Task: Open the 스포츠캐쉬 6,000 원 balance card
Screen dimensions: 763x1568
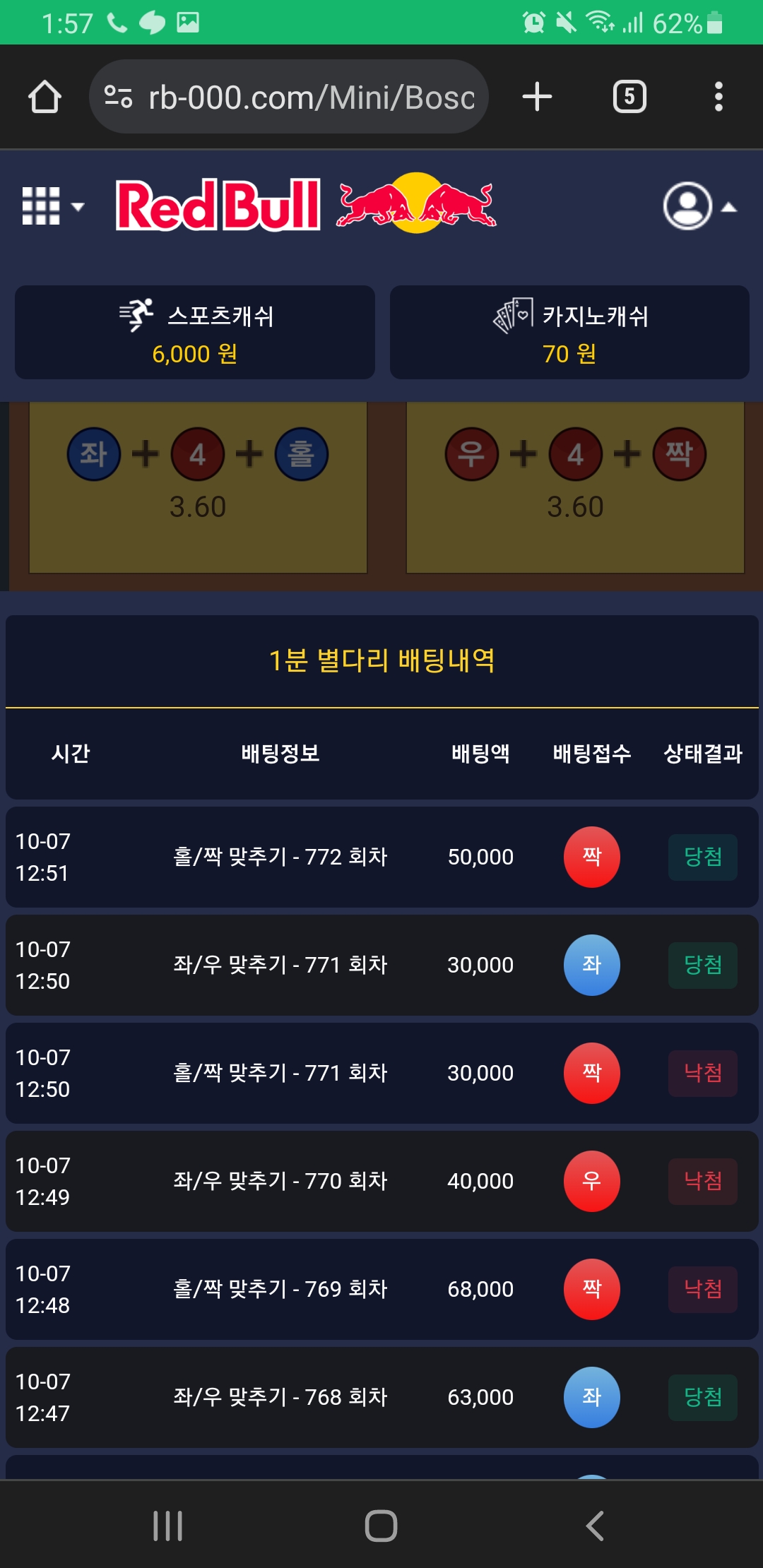Action: click(x=195, y=333)
